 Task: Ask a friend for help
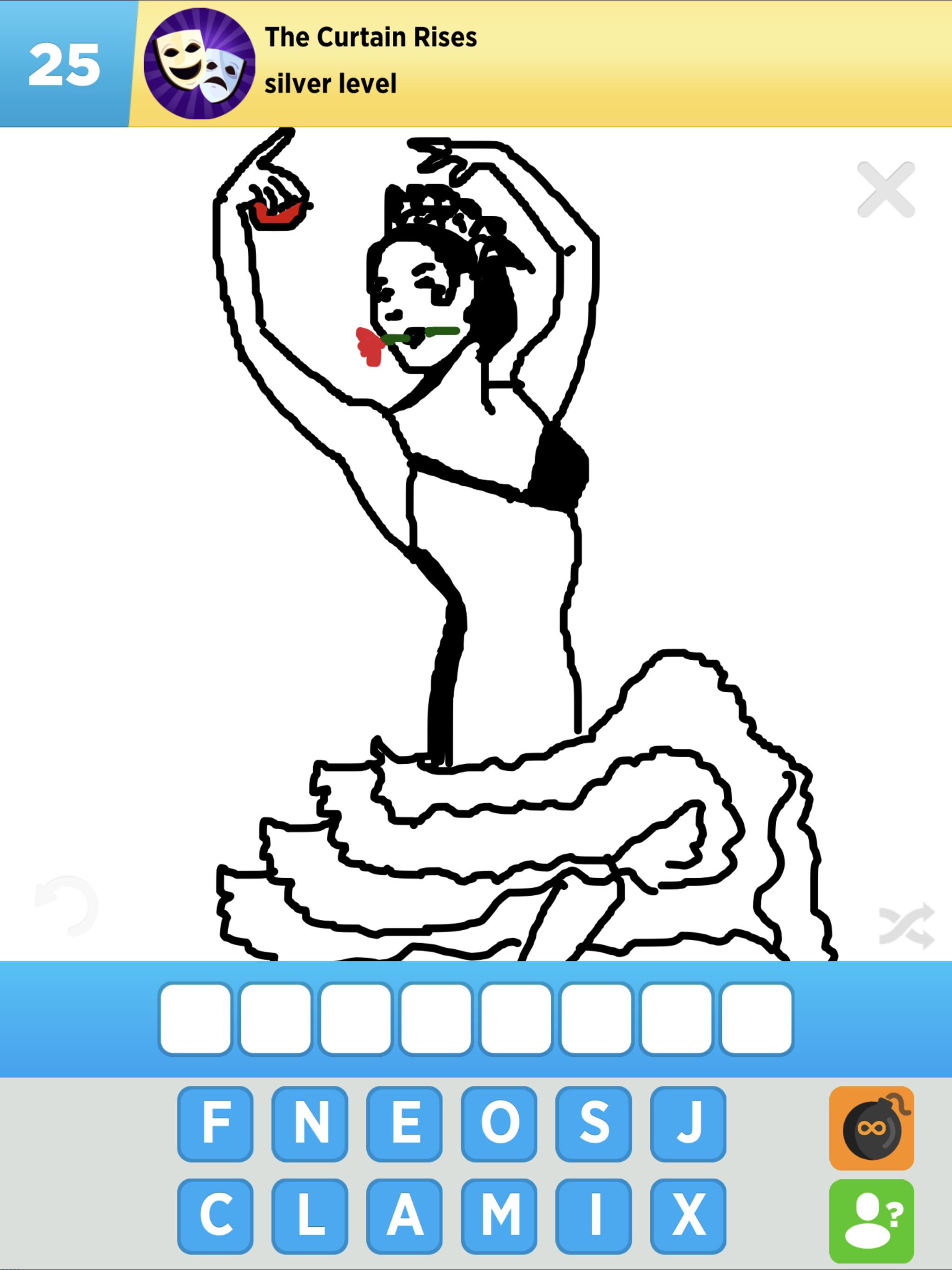tap(871, 1221)
